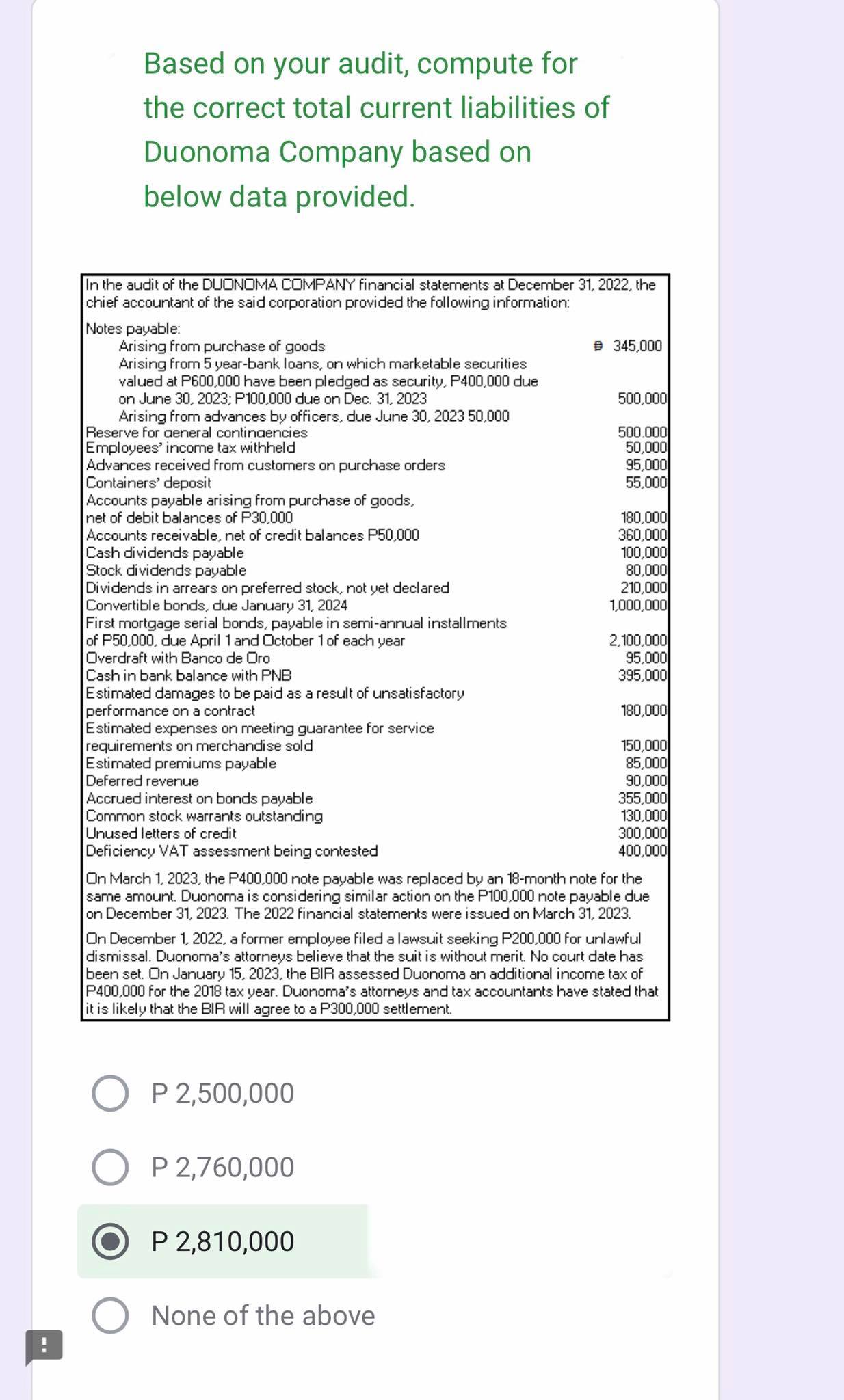The height and width of the screenshot is (1400, 844).
Task: Click the P 2,500,000 answer label text
Action: click(222, 1092)
